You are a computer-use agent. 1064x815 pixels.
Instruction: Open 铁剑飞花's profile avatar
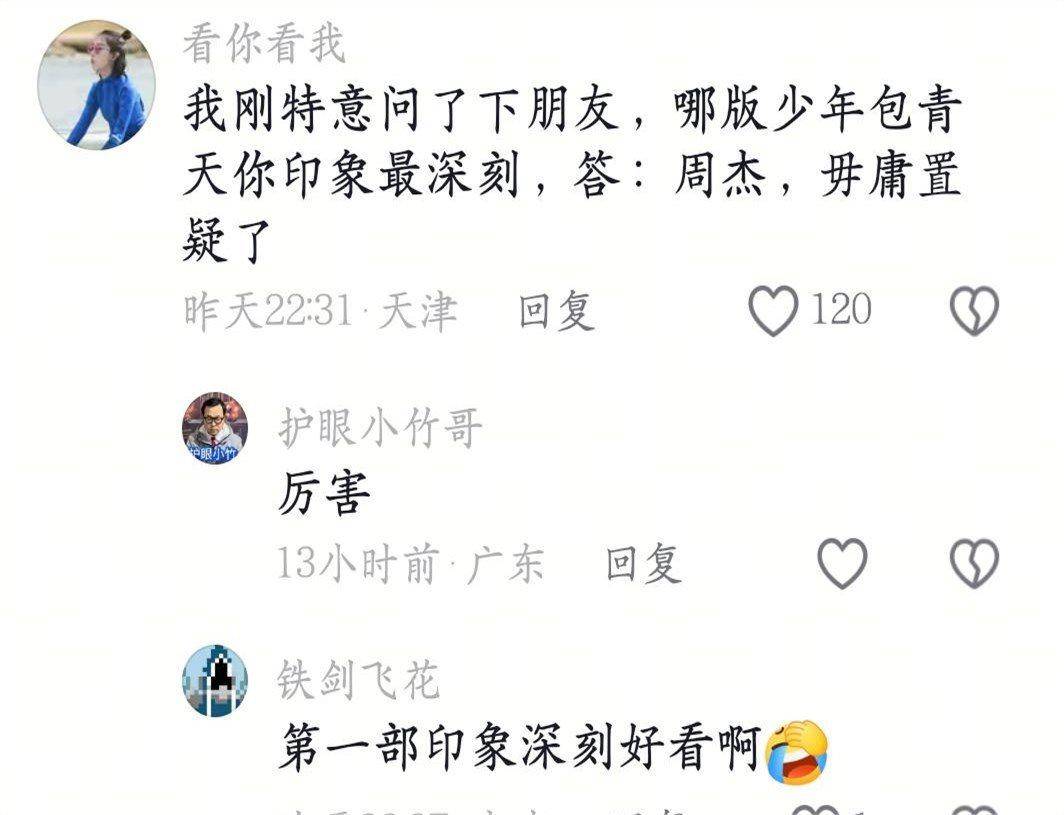[x=214, y=681]
